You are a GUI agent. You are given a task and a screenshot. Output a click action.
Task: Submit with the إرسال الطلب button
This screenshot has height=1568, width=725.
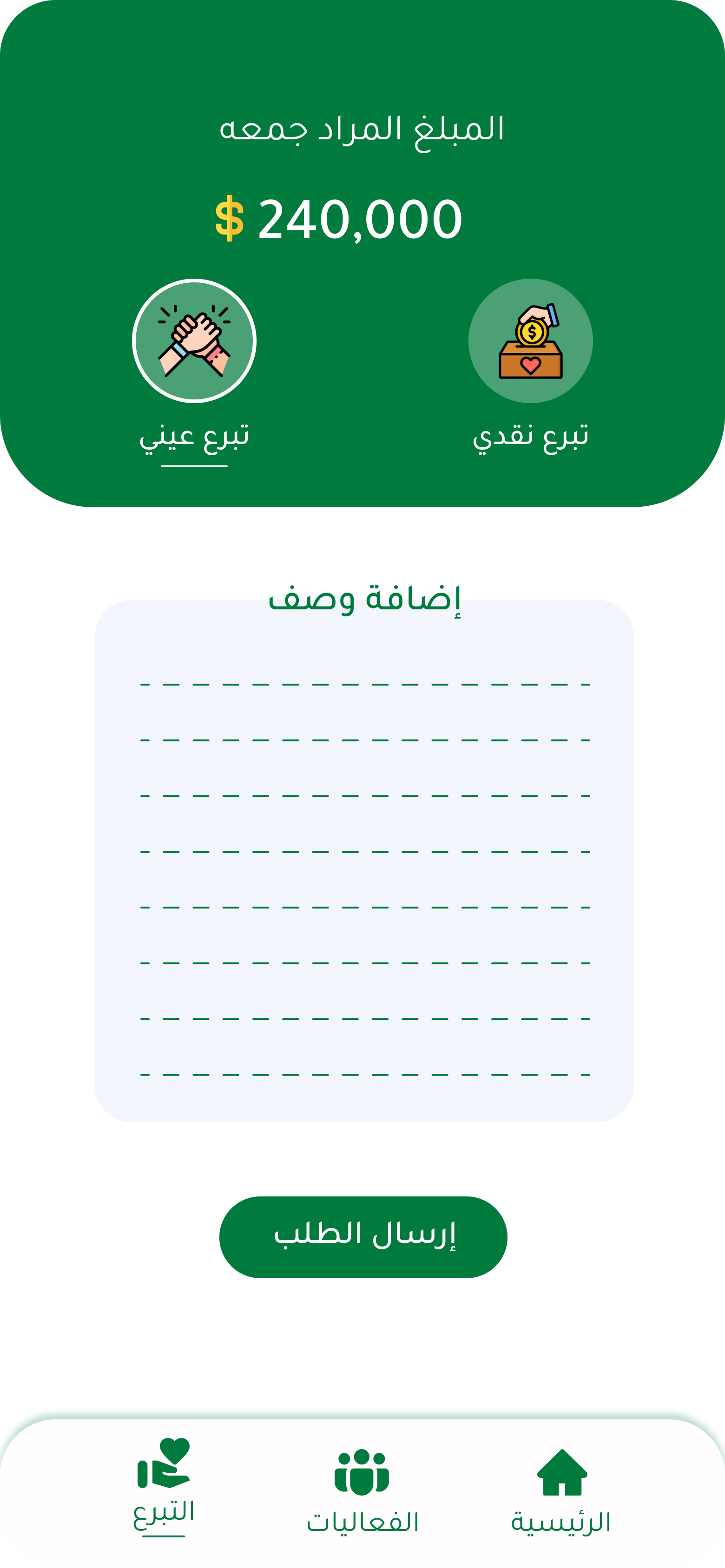click(x=363, y=1236)
